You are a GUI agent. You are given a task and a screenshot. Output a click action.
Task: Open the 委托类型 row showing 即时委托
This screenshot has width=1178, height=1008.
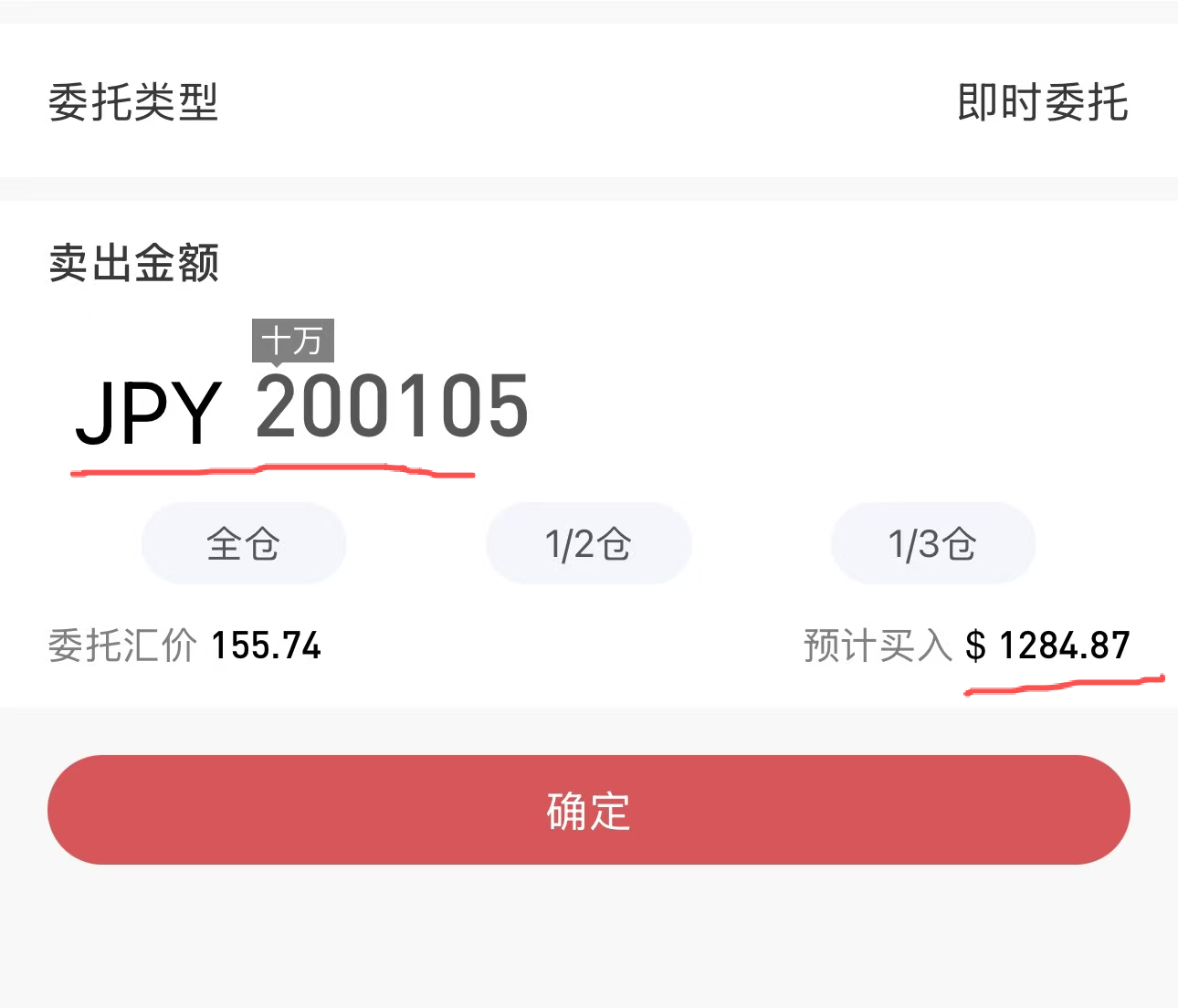(x=589, y=101)
